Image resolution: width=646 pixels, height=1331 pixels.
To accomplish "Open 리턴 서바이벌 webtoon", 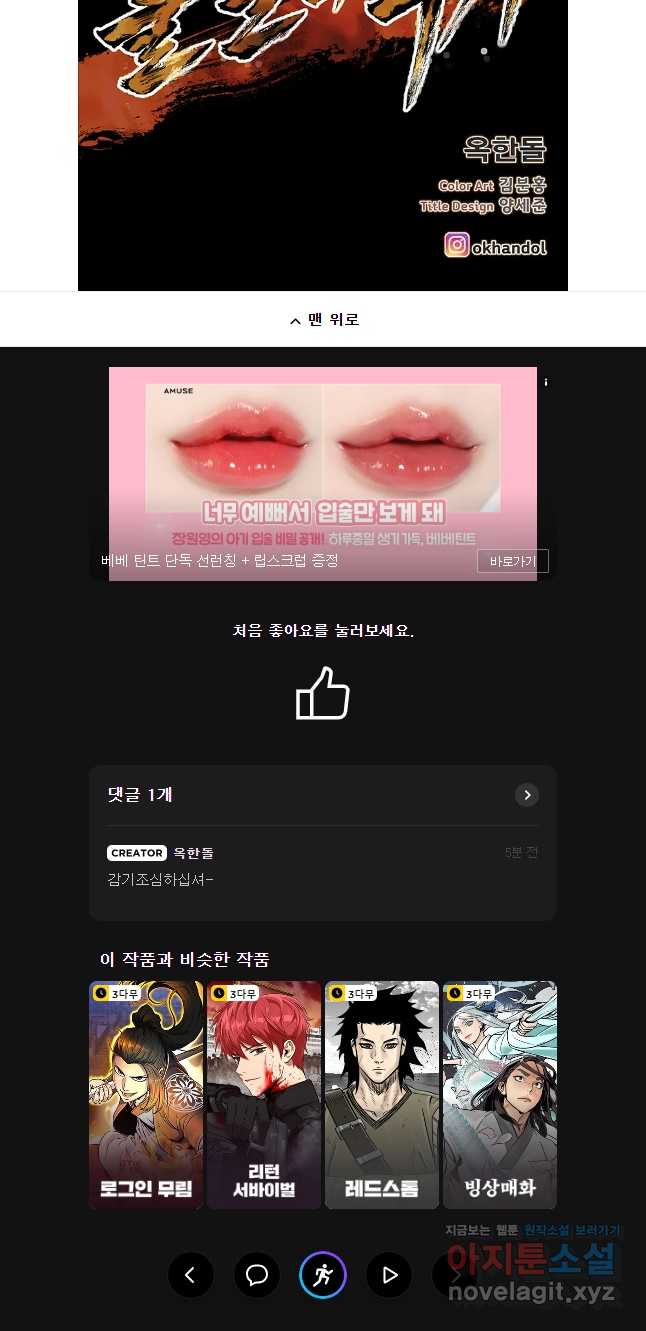I will (x=264, y=1095).
